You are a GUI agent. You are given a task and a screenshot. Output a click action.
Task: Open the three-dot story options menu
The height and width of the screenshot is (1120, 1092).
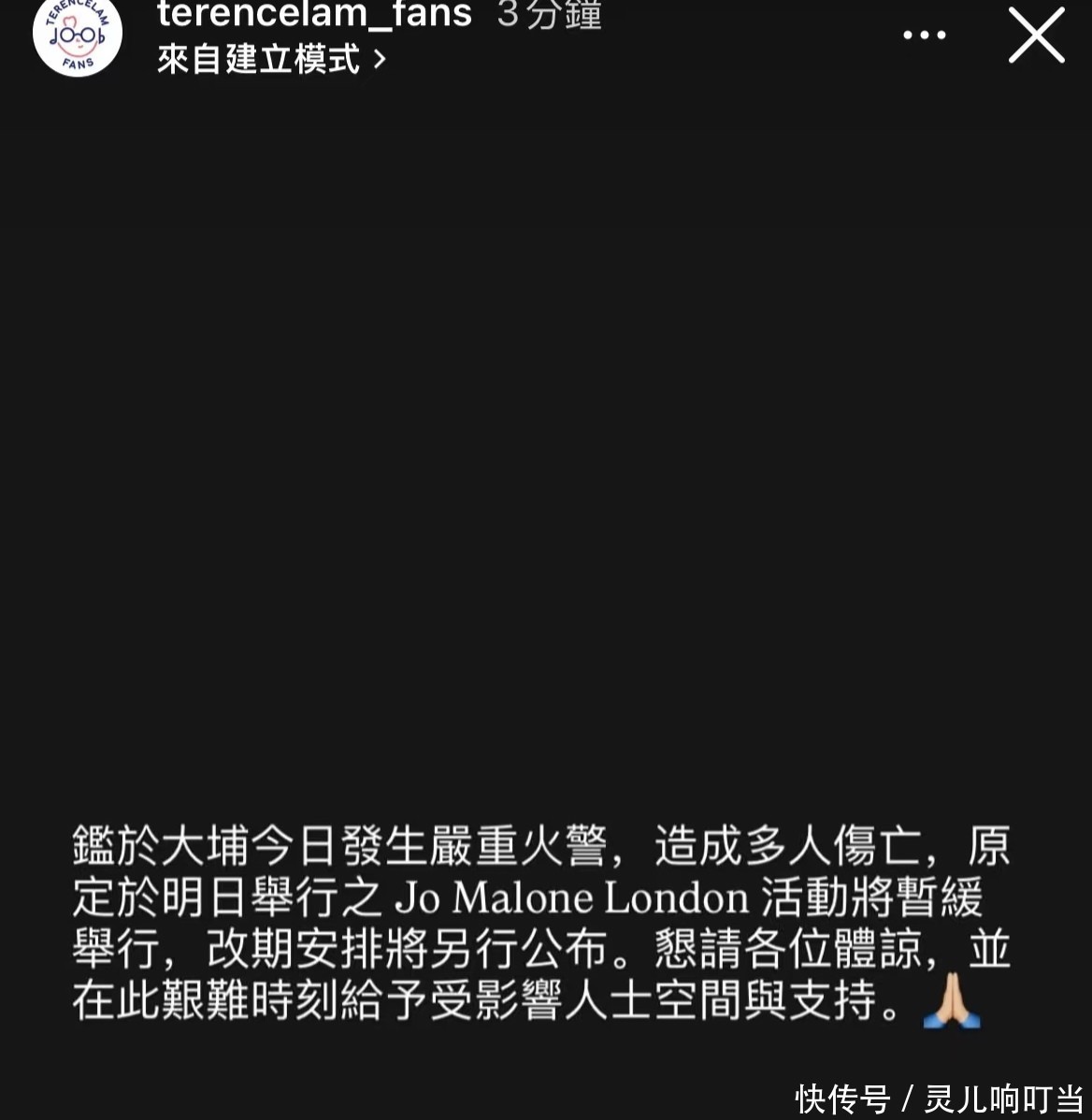pos(924,36)
